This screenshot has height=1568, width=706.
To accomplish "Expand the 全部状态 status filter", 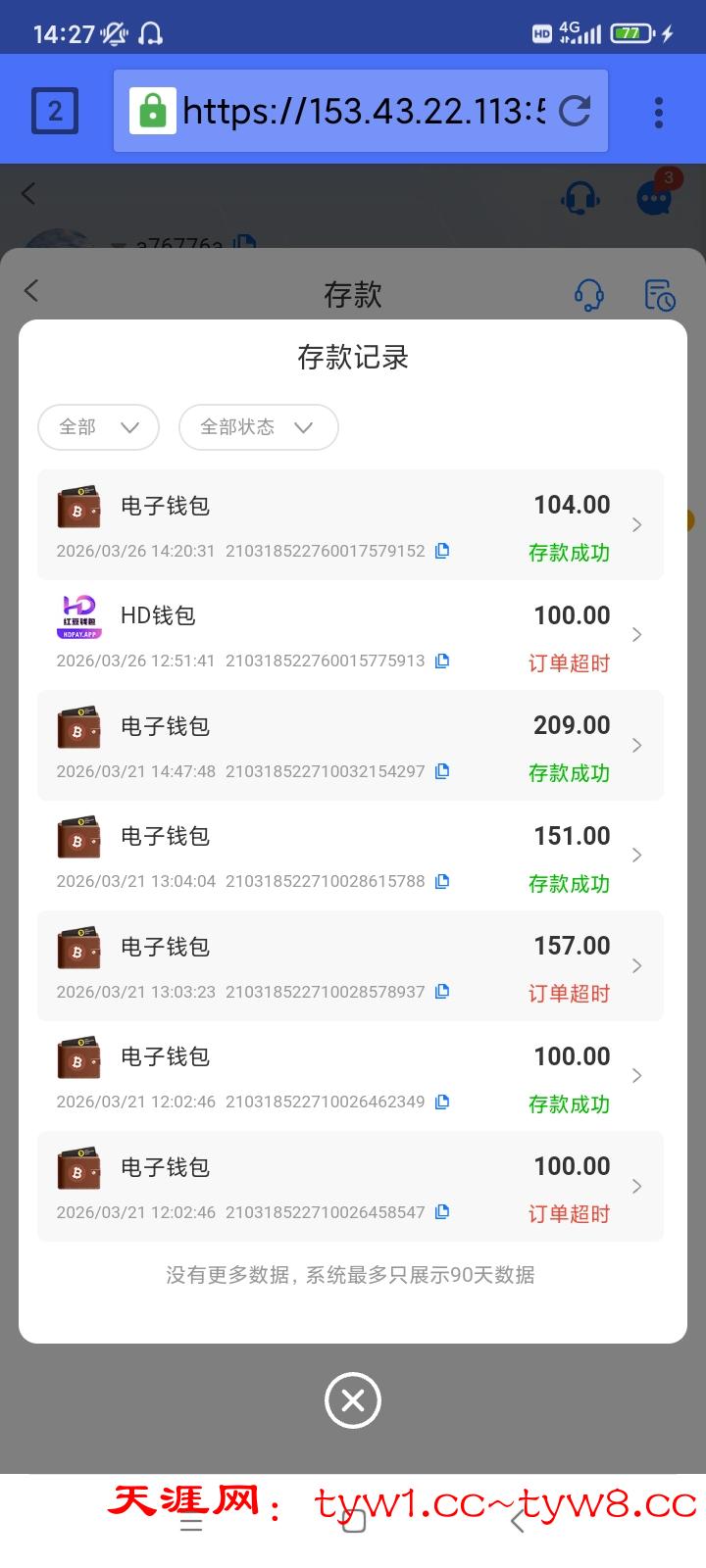I will tap(258, 427).
